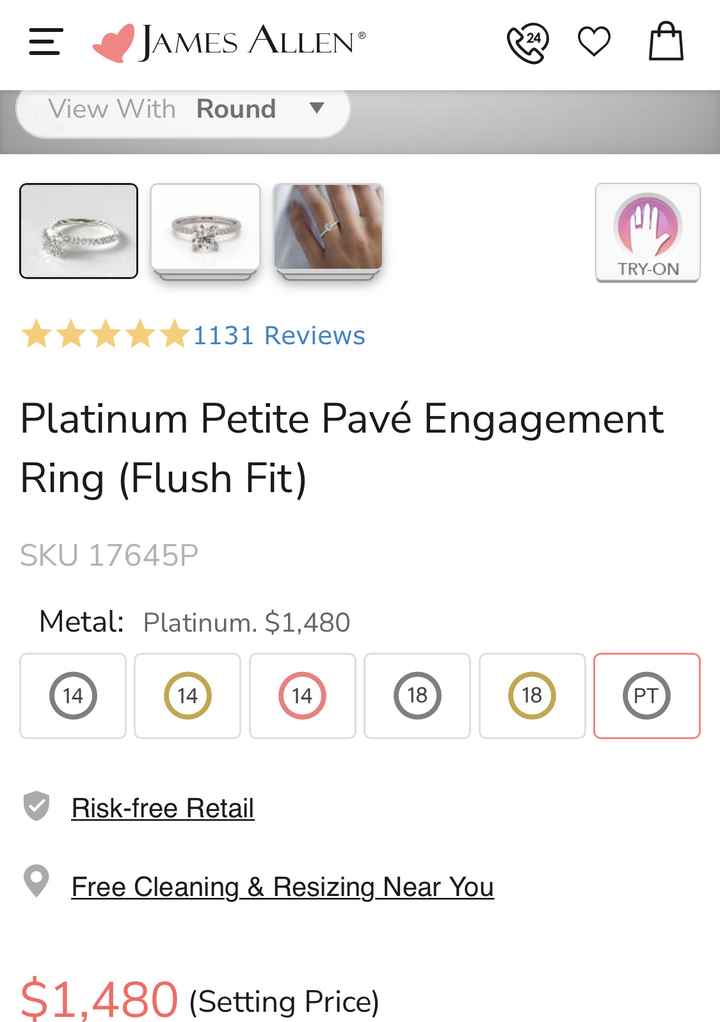The image size is (720, 1022).
Task: Click the Risk-free Retail shield icon
Action: tap(37, 807)
